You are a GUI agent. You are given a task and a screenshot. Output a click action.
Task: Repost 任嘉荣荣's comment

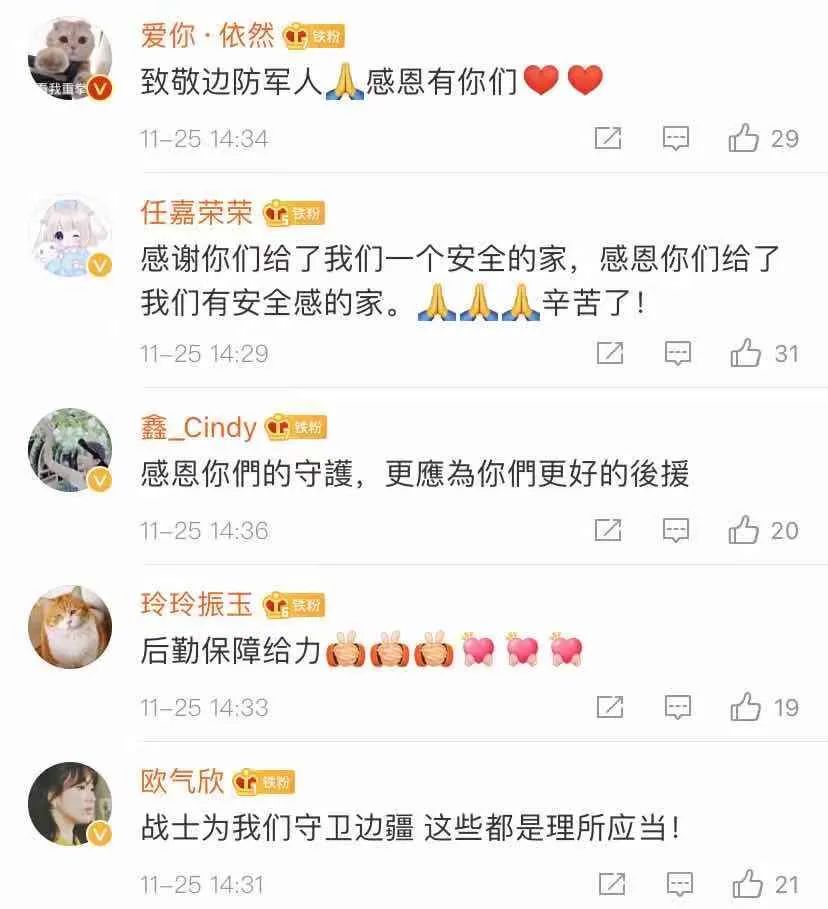click(x=609, y=352)
